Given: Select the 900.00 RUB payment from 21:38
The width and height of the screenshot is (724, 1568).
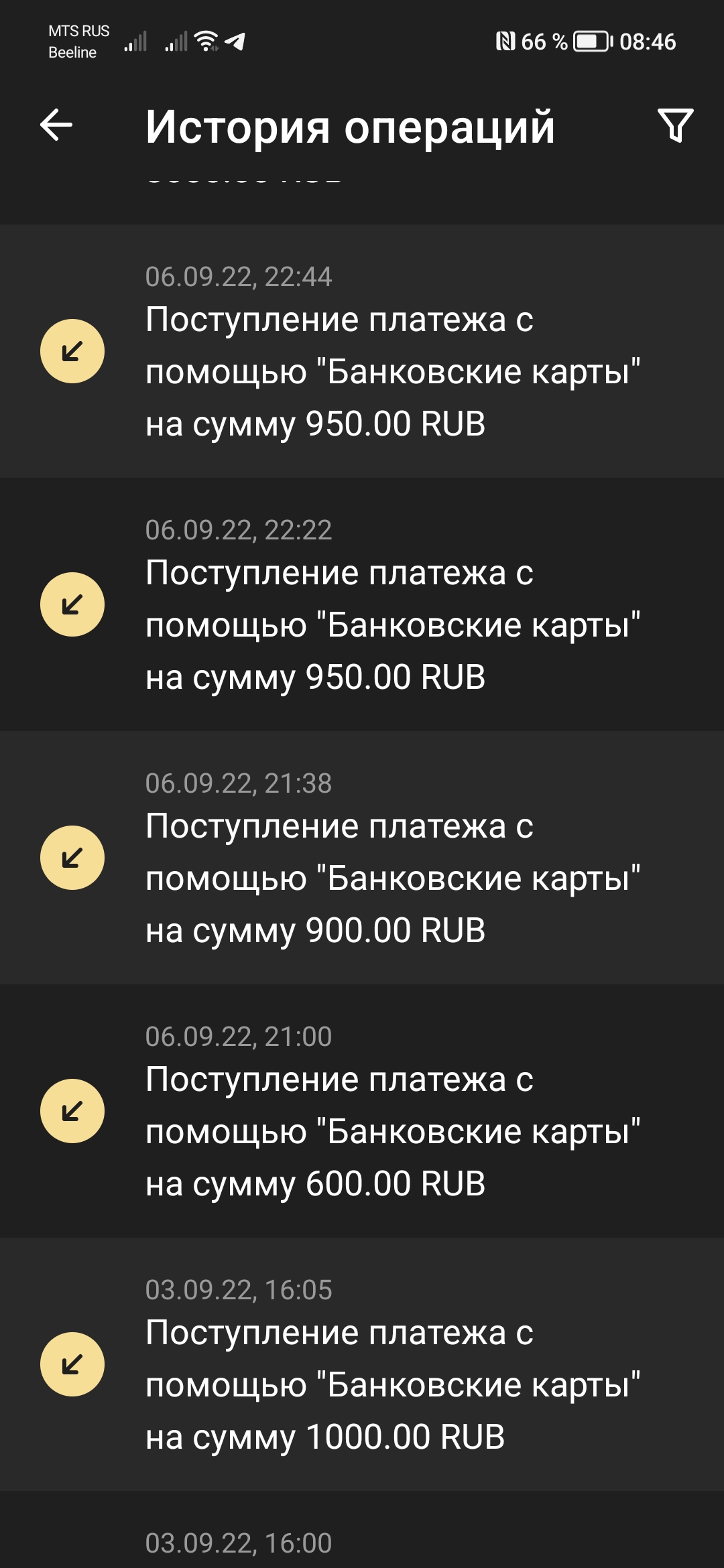Looking at the screenshot, I should pos(362,858).
